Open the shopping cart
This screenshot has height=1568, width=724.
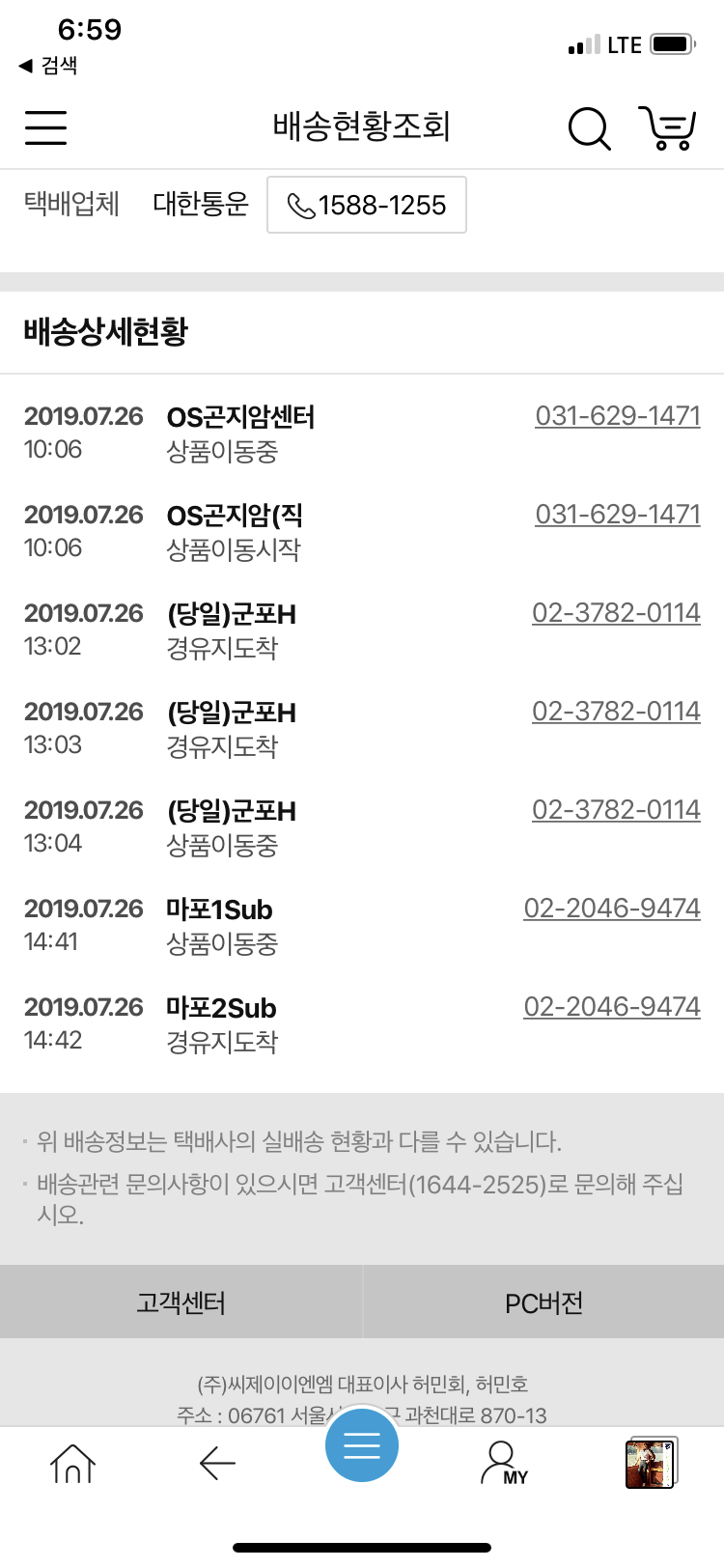coord(667,127)
